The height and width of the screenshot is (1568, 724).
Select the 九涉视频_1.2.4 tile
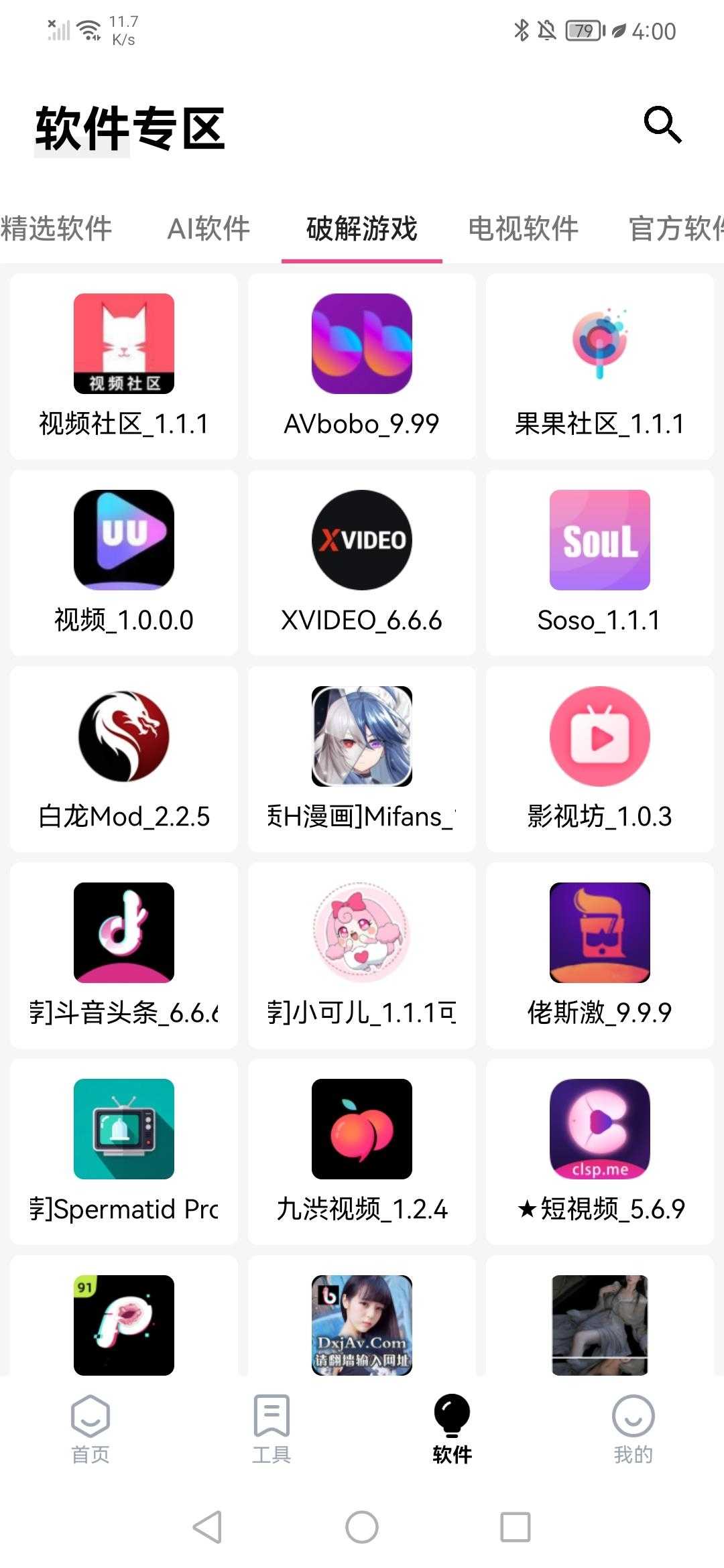362,1151
